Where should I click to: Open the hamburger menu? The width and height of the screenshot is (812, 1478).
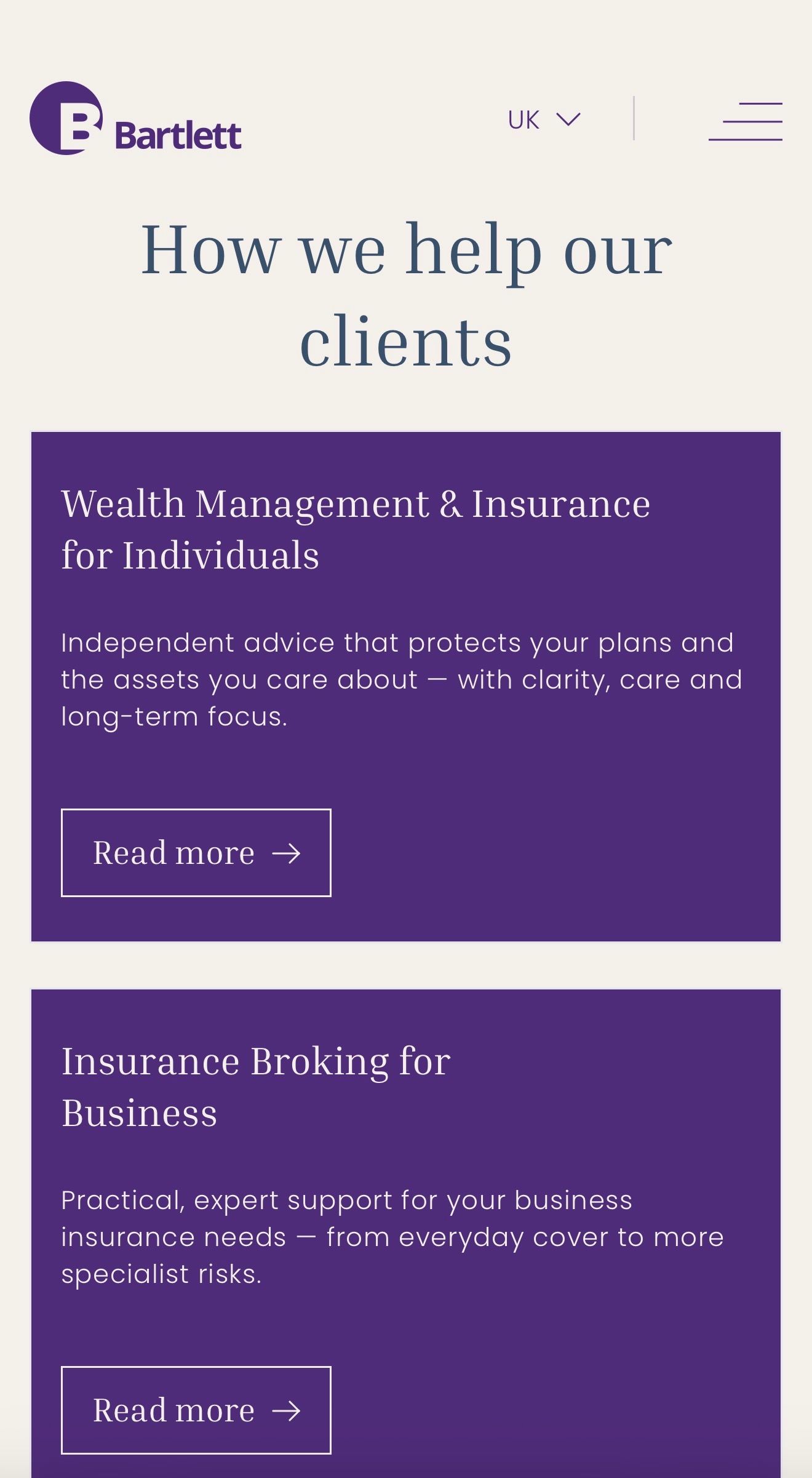[x=745, y=121]
